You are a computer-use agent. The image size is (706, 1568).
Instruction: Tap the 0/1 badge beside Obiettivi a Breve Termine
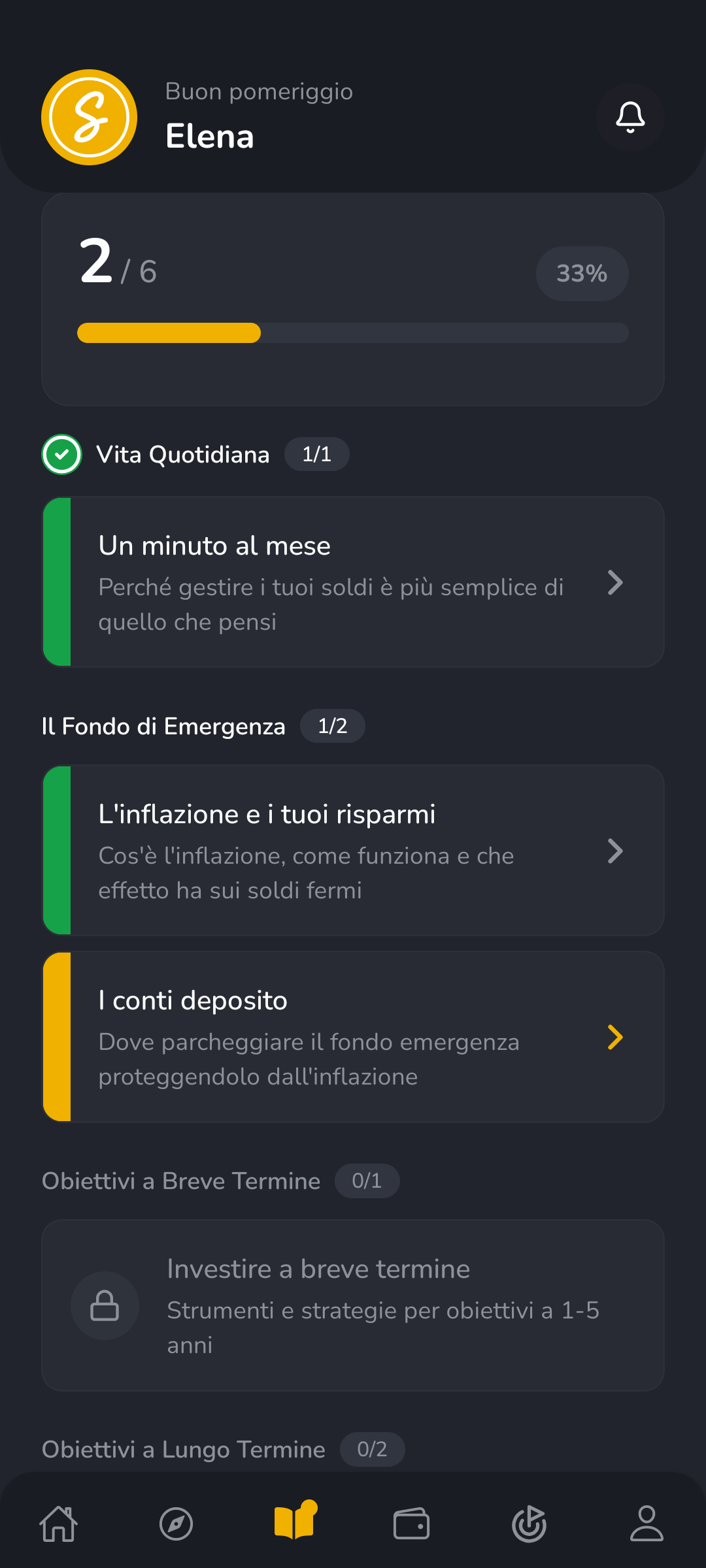point(367,1181)
